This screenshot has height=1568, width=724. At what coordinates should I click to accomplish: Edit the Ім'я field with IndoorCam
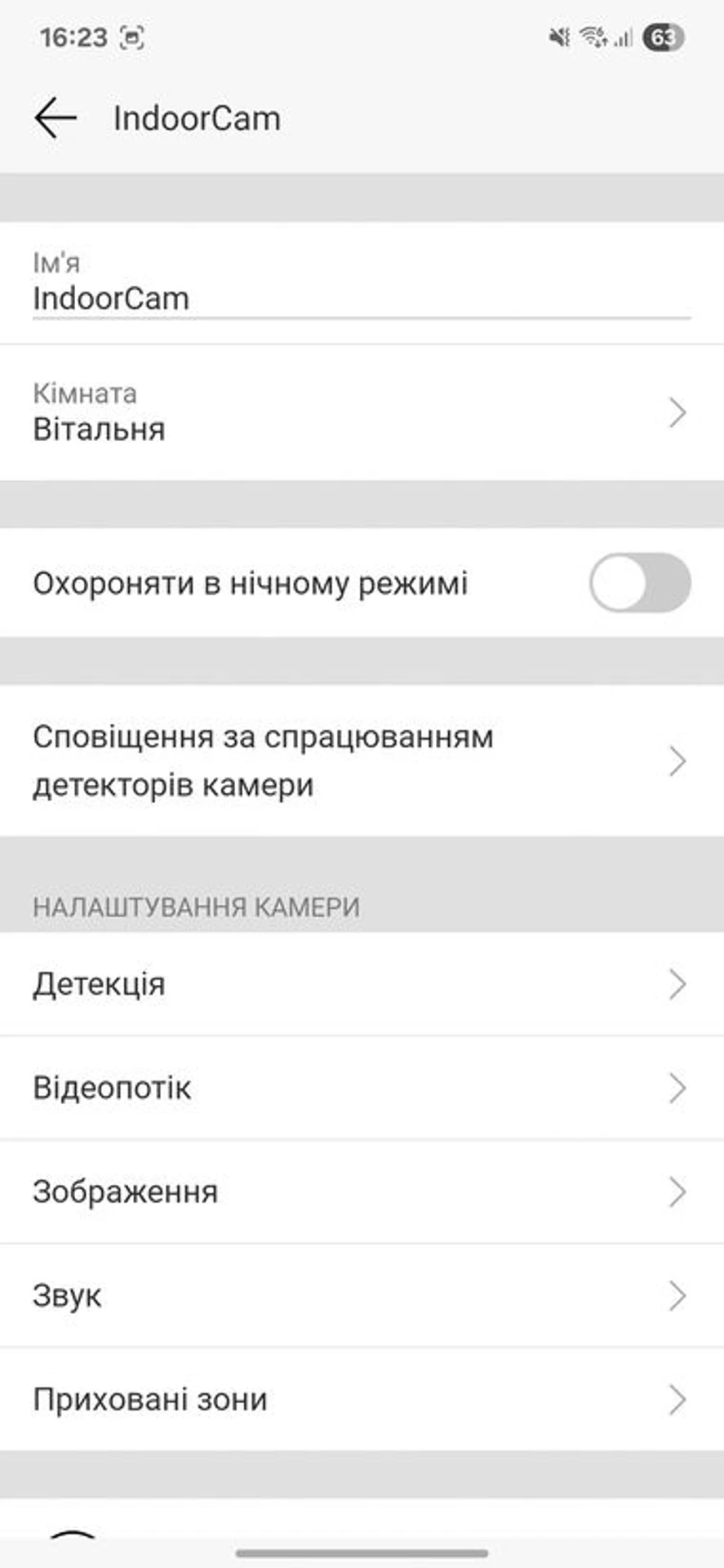pyautogui.click(x=362, y=298)
